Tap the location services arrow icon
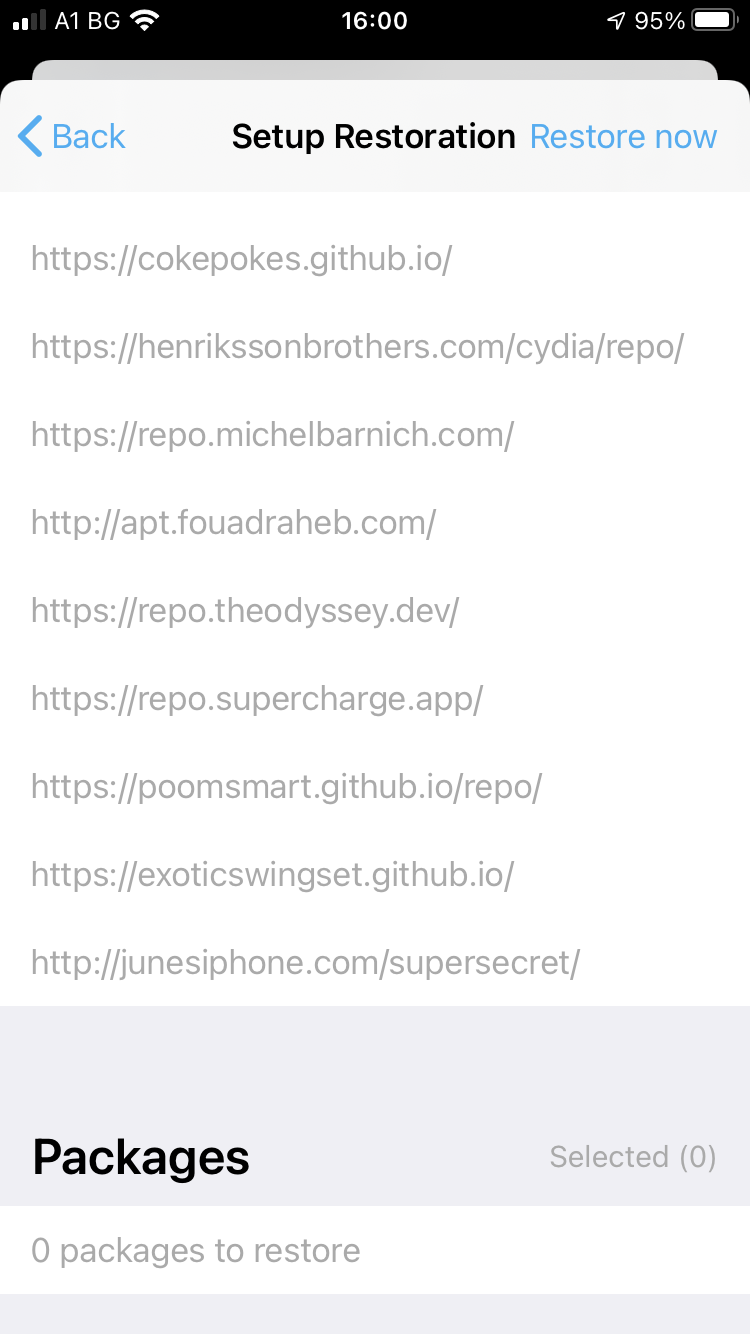Screen dimensions: 750x1334 [x=615, y=19]
